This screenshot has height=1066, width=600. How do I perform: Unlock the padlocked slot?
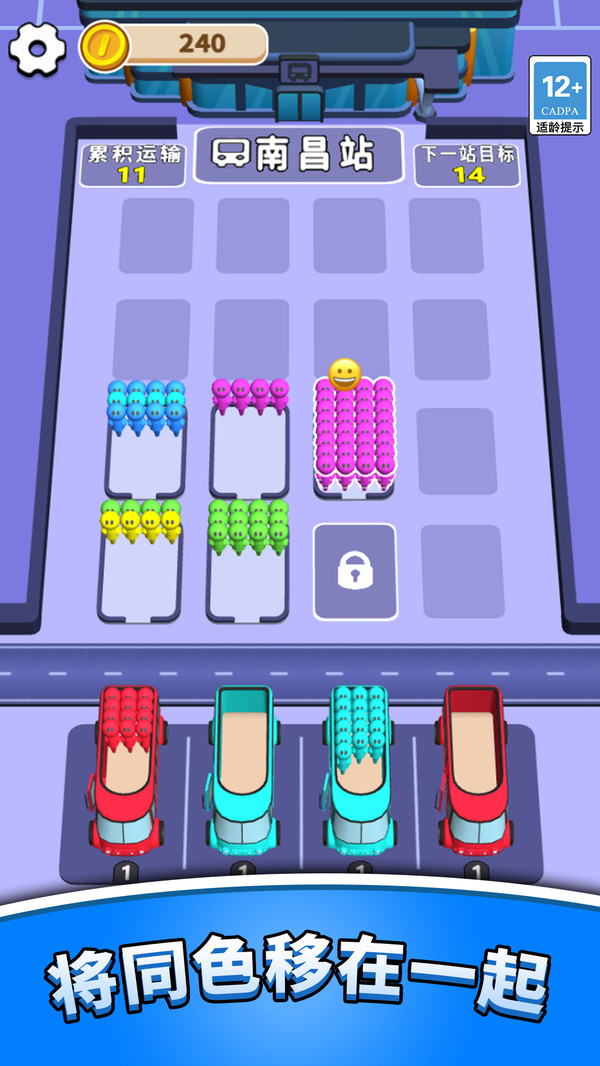tap(354, 572)
